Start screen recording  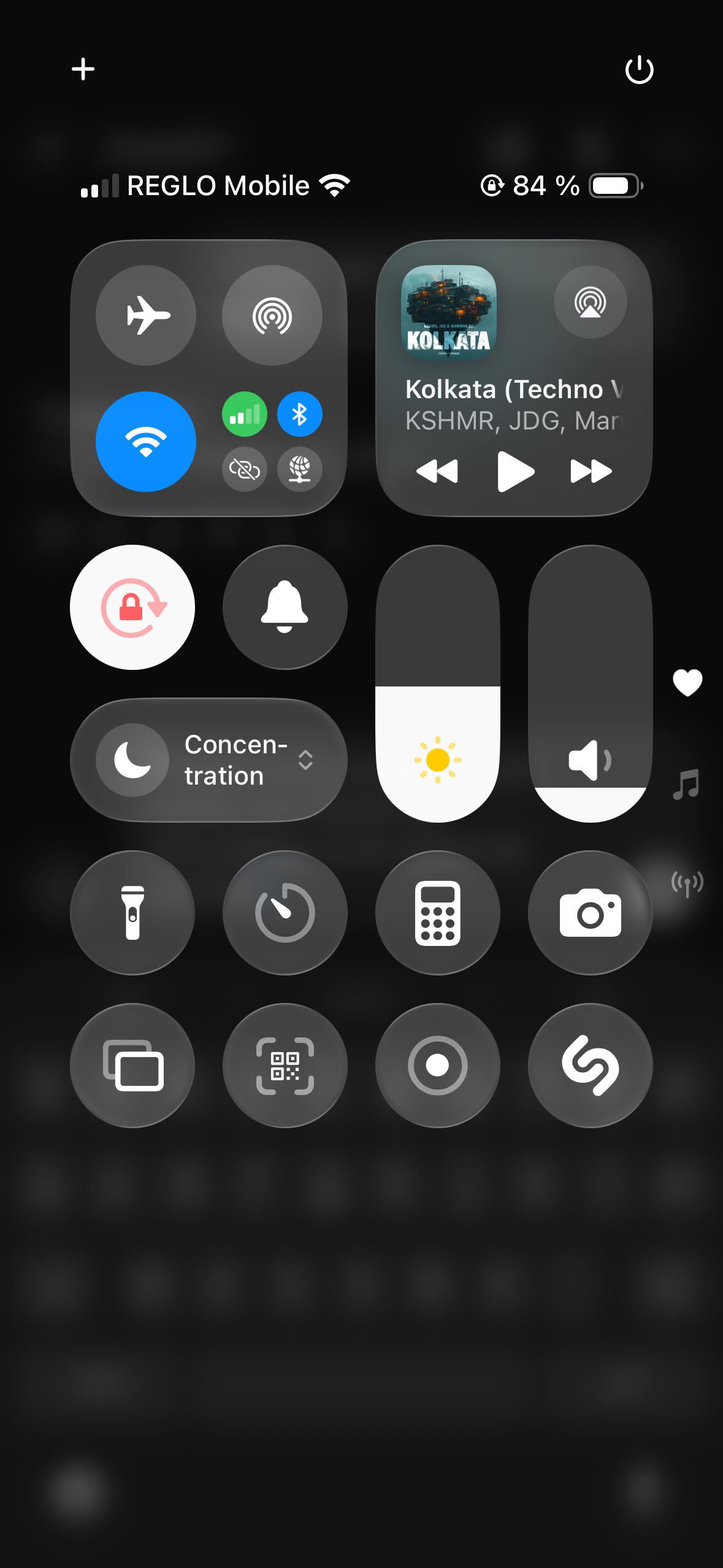coord(437,1066)
